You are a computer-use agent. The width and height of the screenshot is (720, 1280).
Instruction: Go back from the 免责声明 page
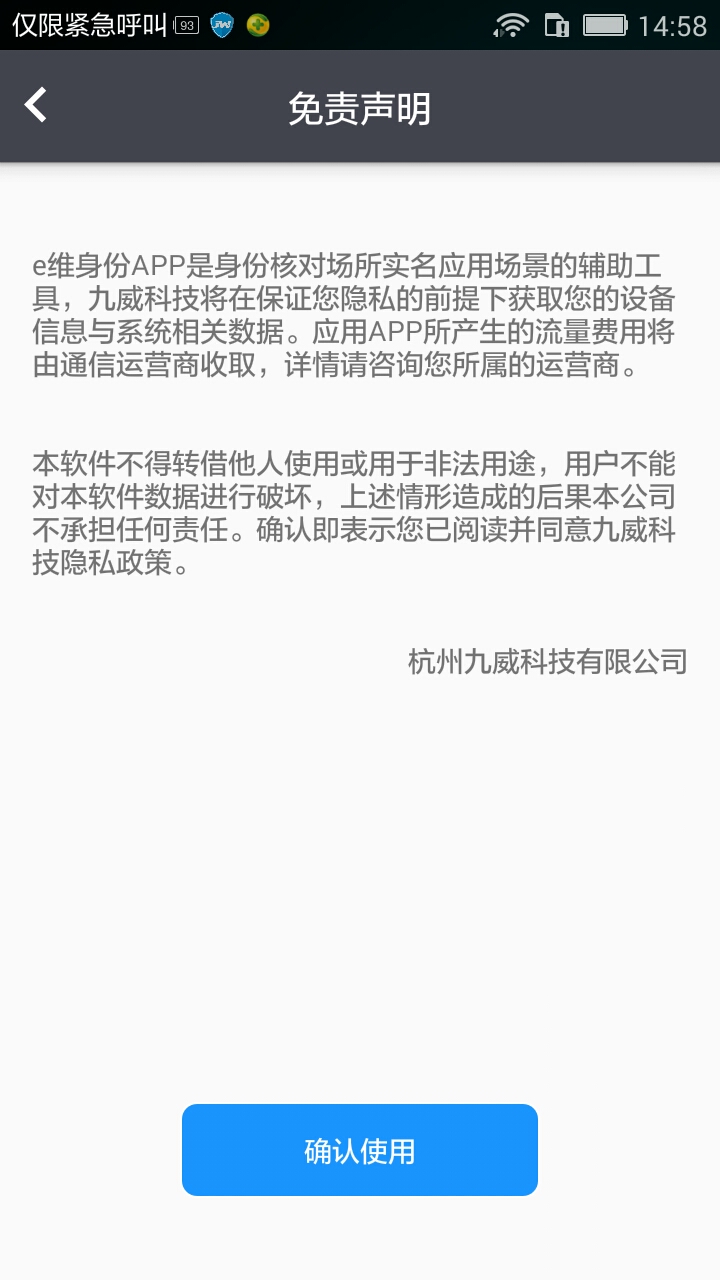(x=36, y=105)
